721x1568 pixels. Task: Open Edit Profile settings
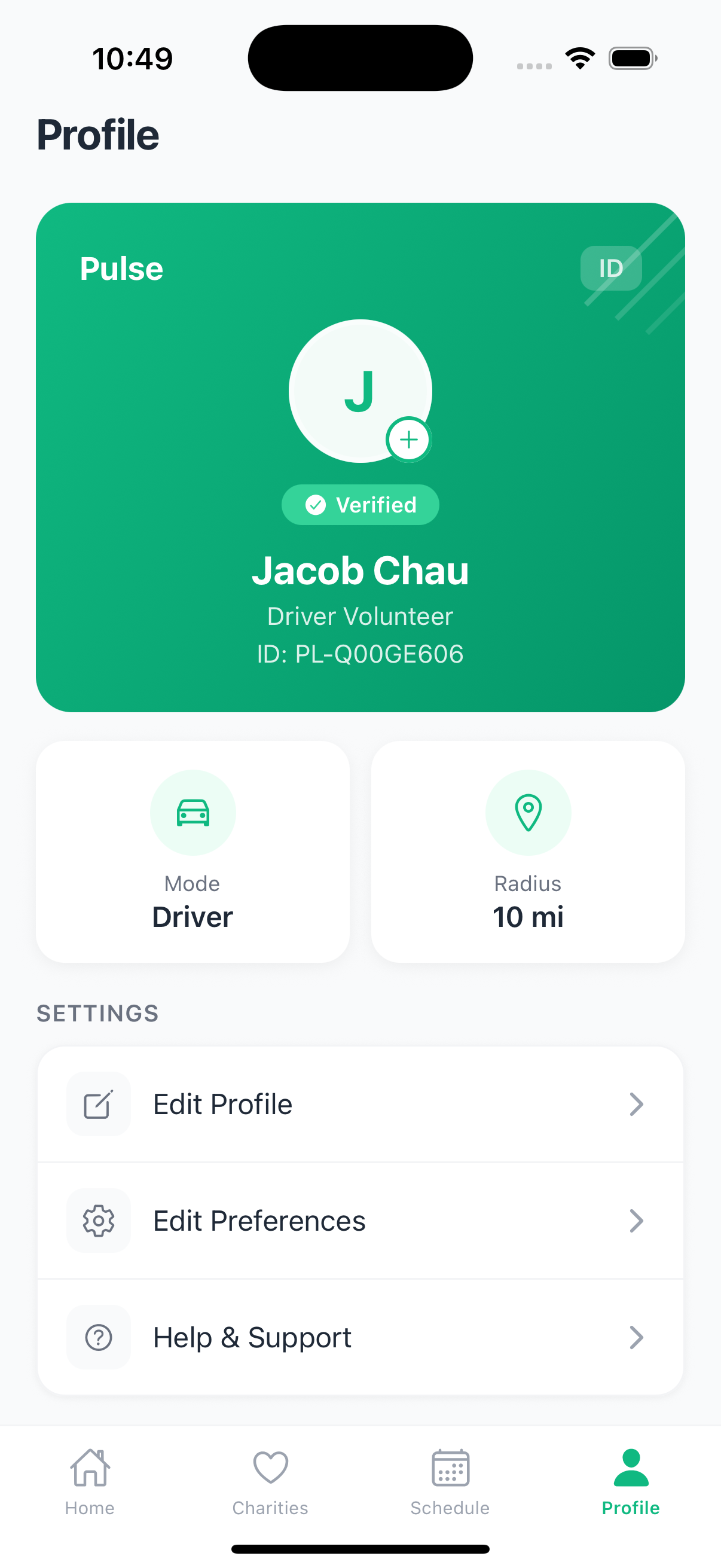(360, 1104)
